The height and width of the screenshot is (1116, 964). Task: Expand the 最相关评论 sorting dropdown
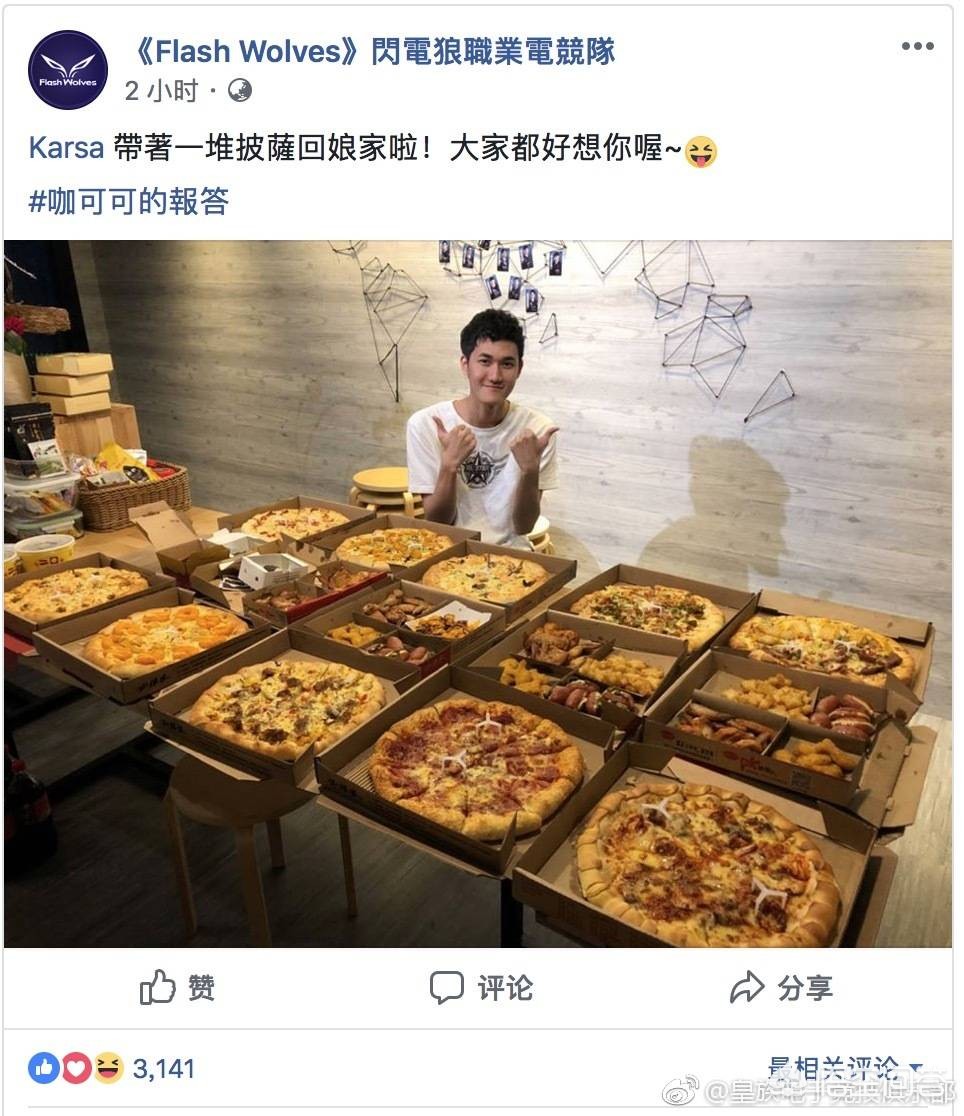[843, 1068]
